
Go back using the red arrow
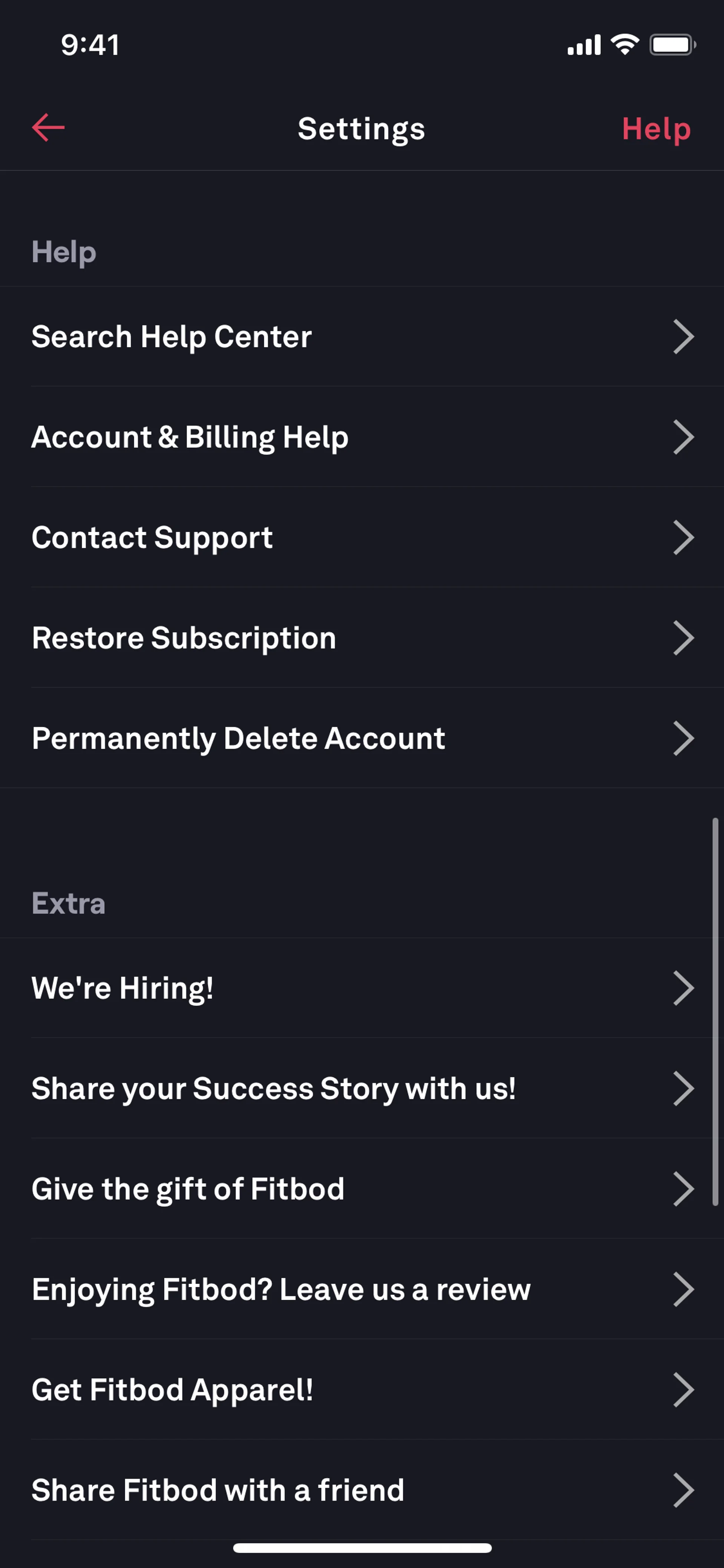point(49,128)
